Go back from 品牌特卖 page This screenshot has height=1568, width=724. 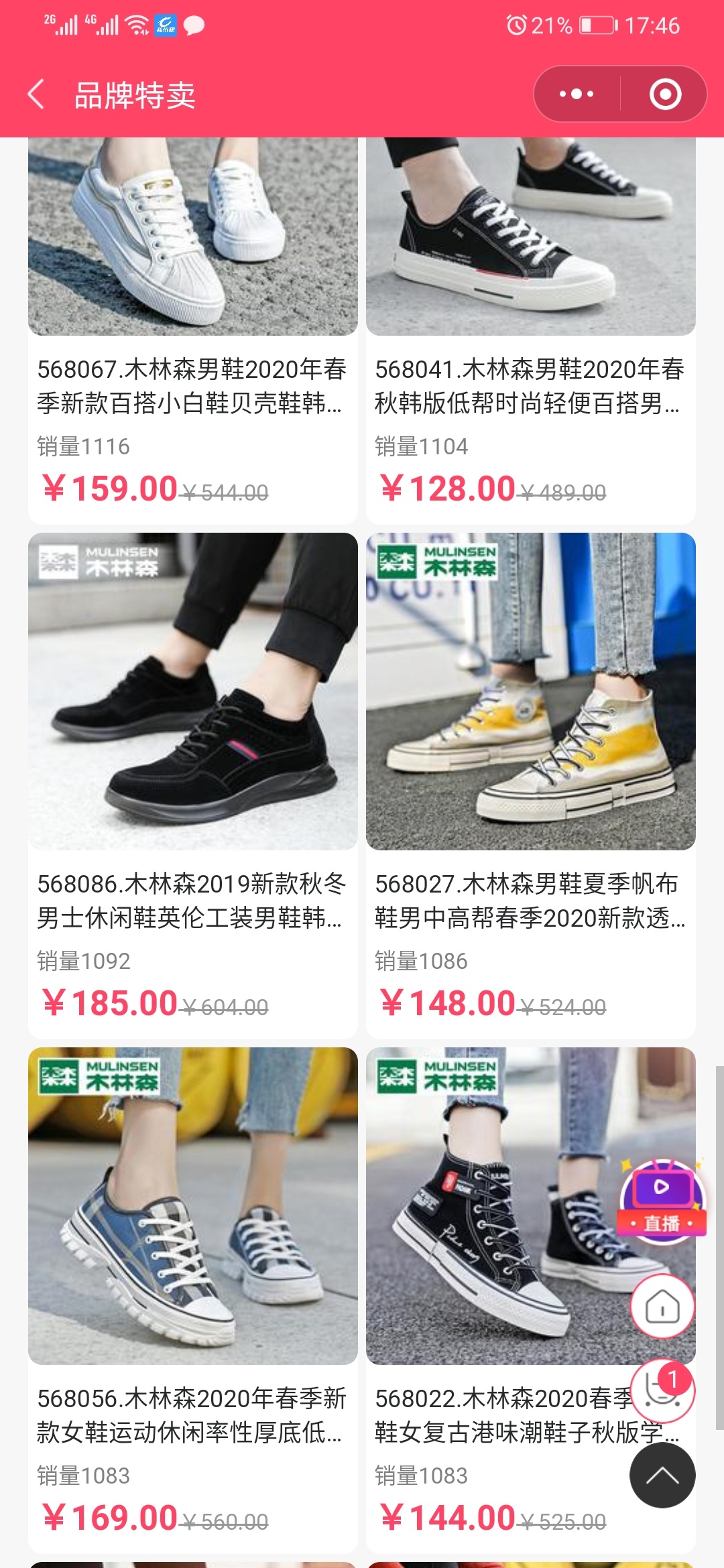pos(37,94)
